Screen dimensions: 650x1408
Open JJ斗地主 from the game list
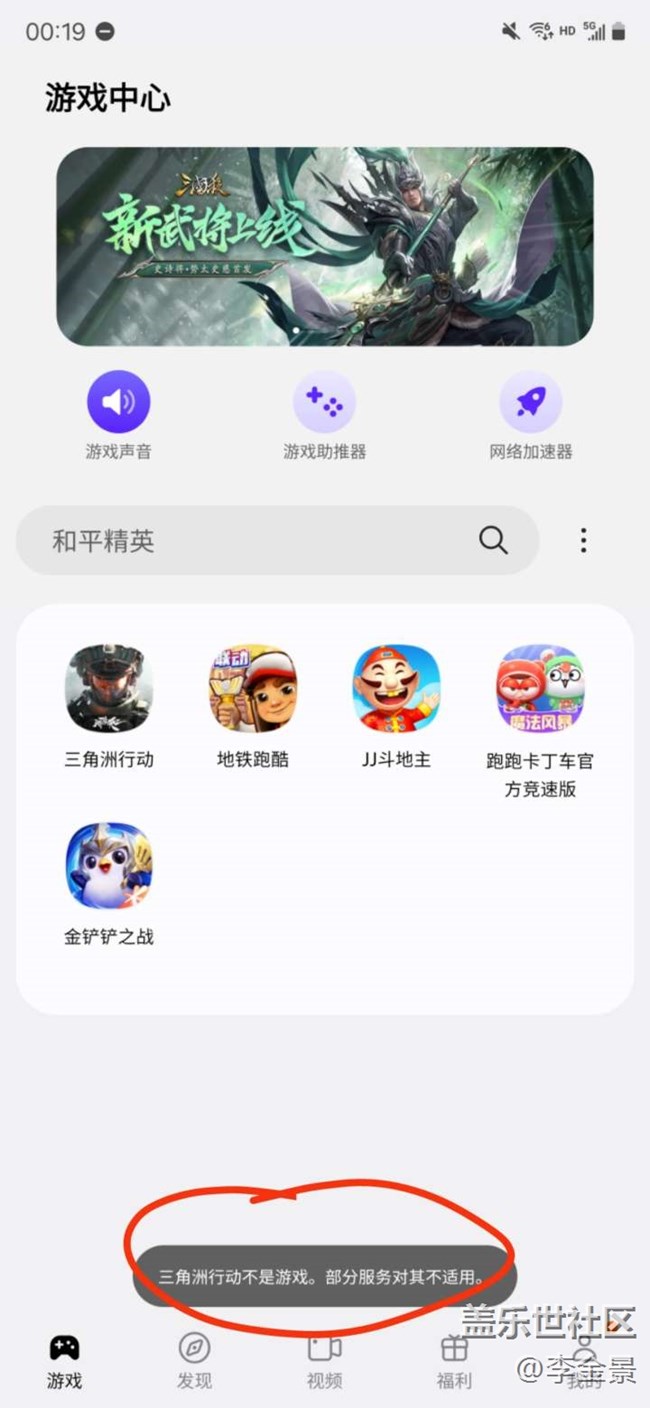tap(396, 688)
